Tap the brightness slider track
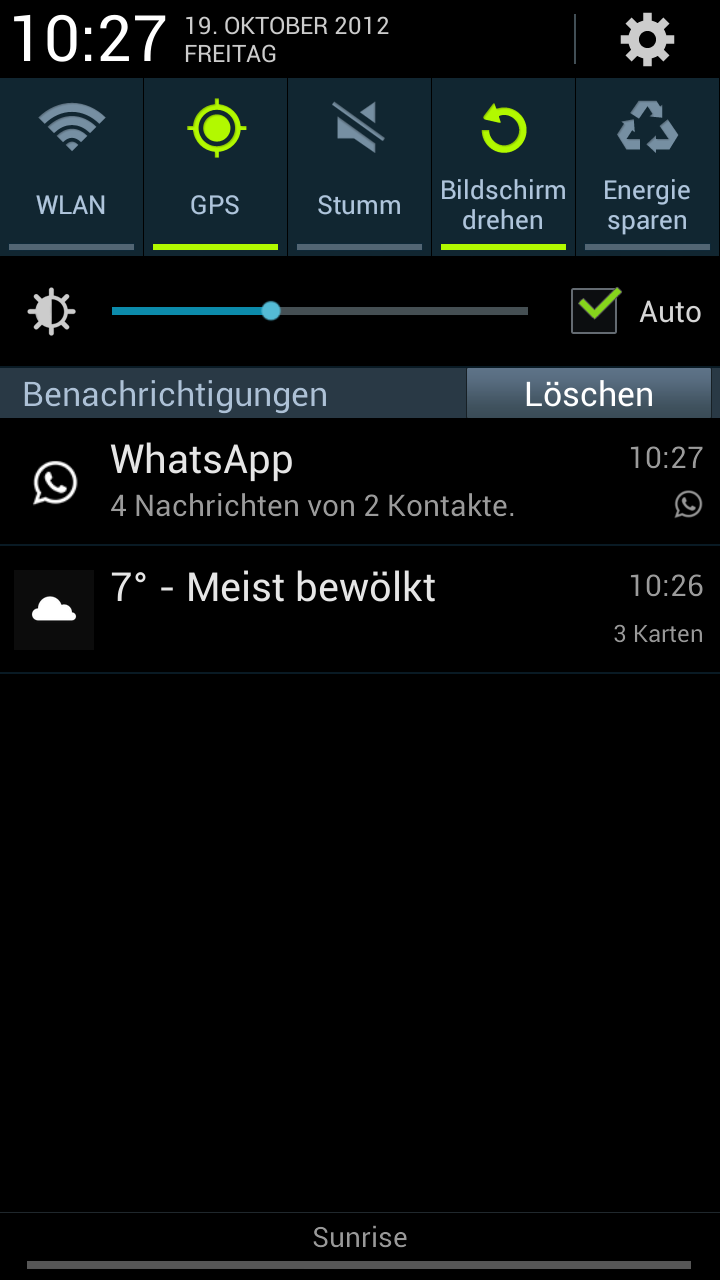 click(x=400, y=311)
